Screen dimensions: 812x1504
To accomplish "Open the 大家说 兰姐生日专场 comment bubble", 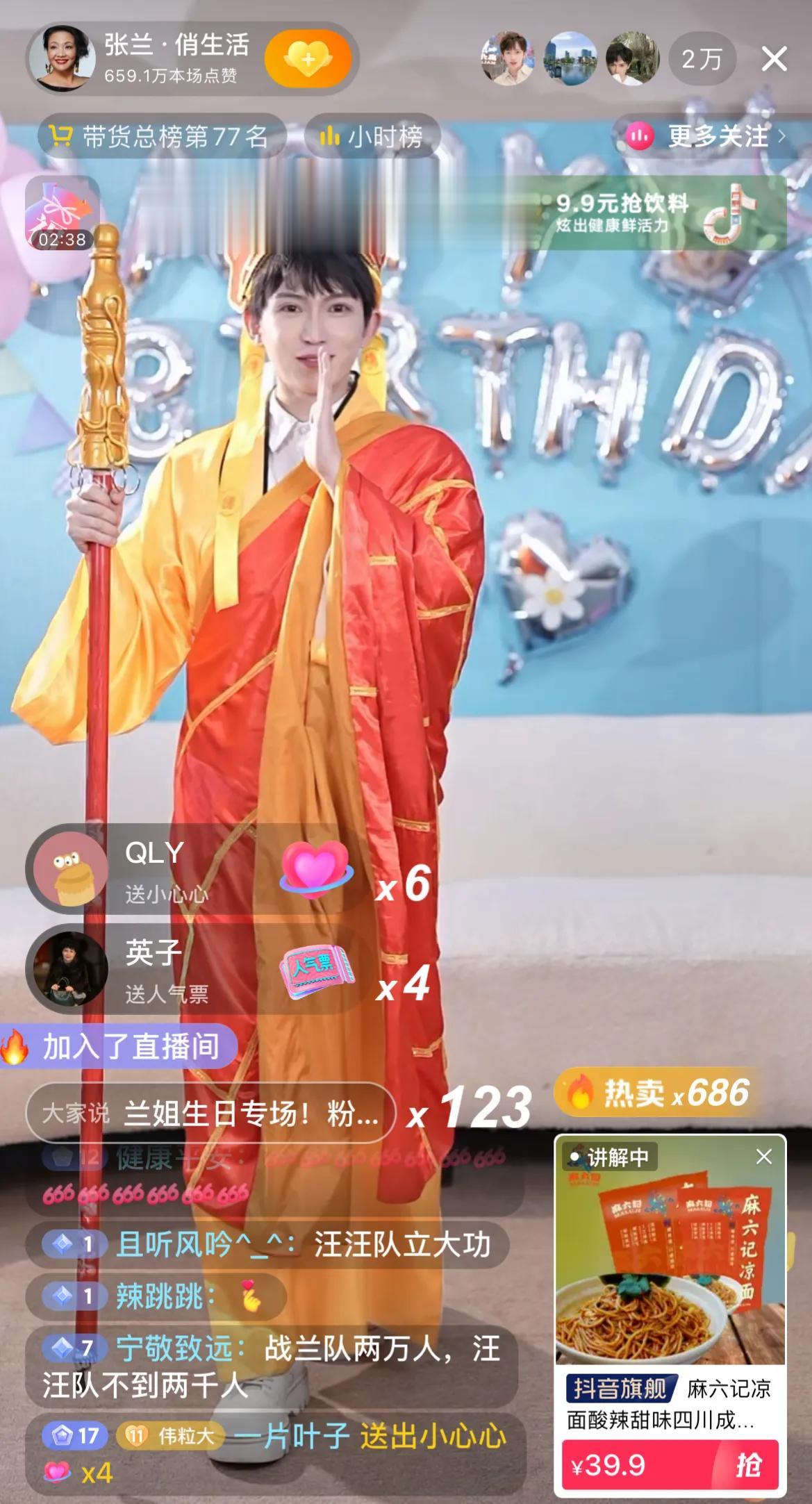I will point(211,1115).
